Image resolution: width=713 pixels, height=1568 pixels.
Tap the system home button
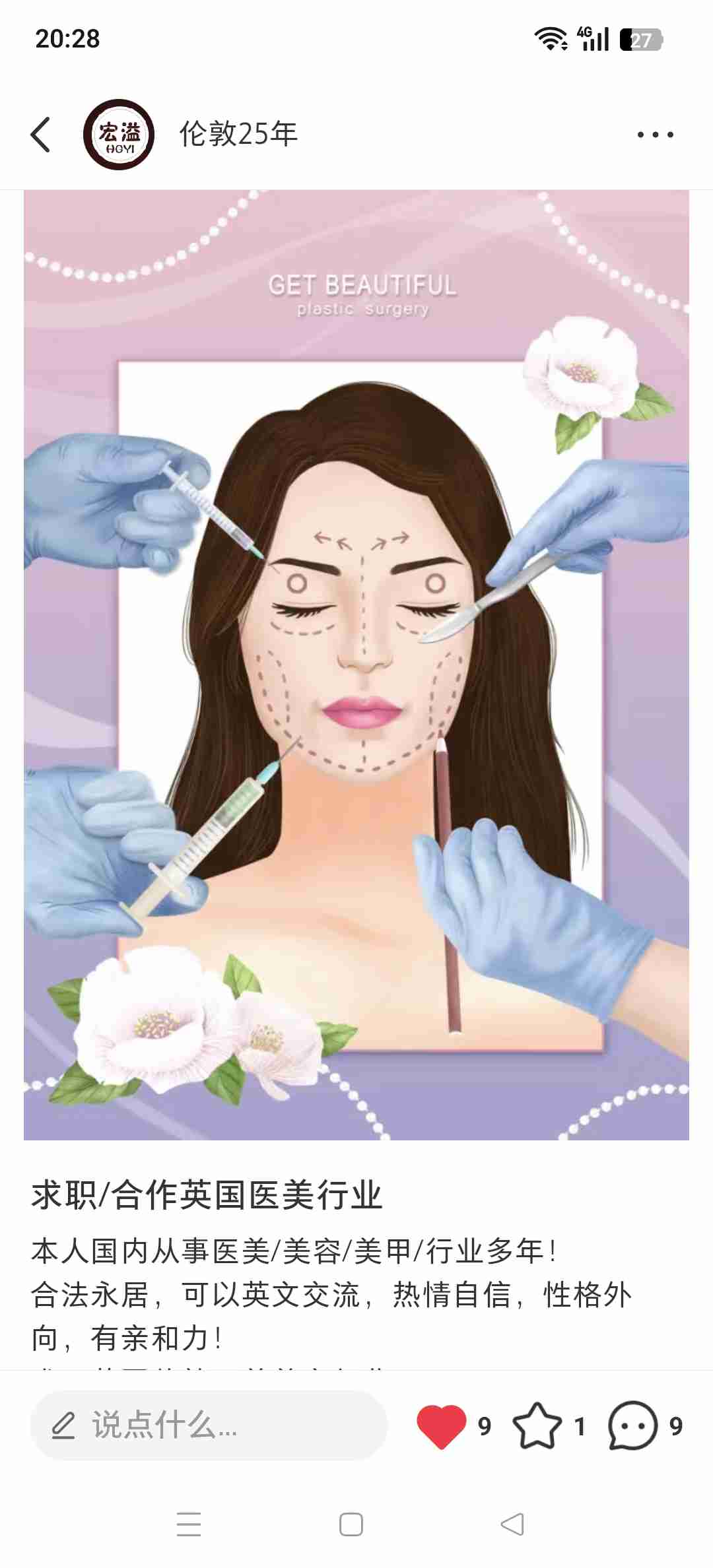[351, 1524]
